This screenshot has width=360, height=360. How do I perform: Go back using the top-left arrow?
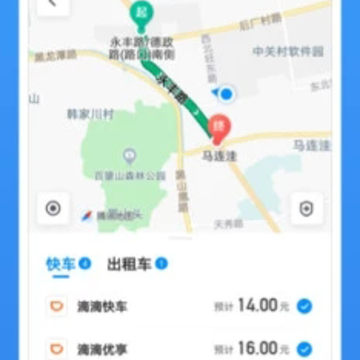[53, 4]
